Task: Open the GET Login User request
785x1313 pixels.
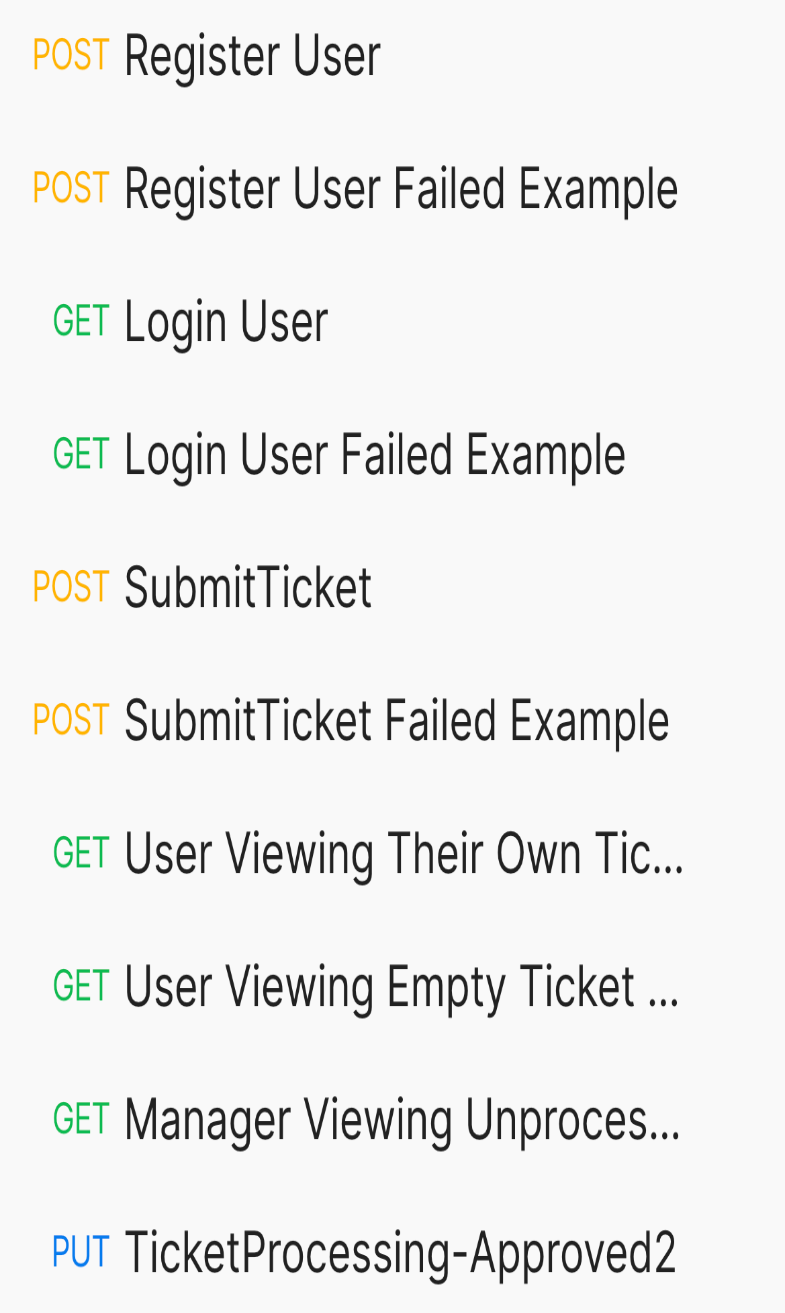Action: click(x=226, y=323)
